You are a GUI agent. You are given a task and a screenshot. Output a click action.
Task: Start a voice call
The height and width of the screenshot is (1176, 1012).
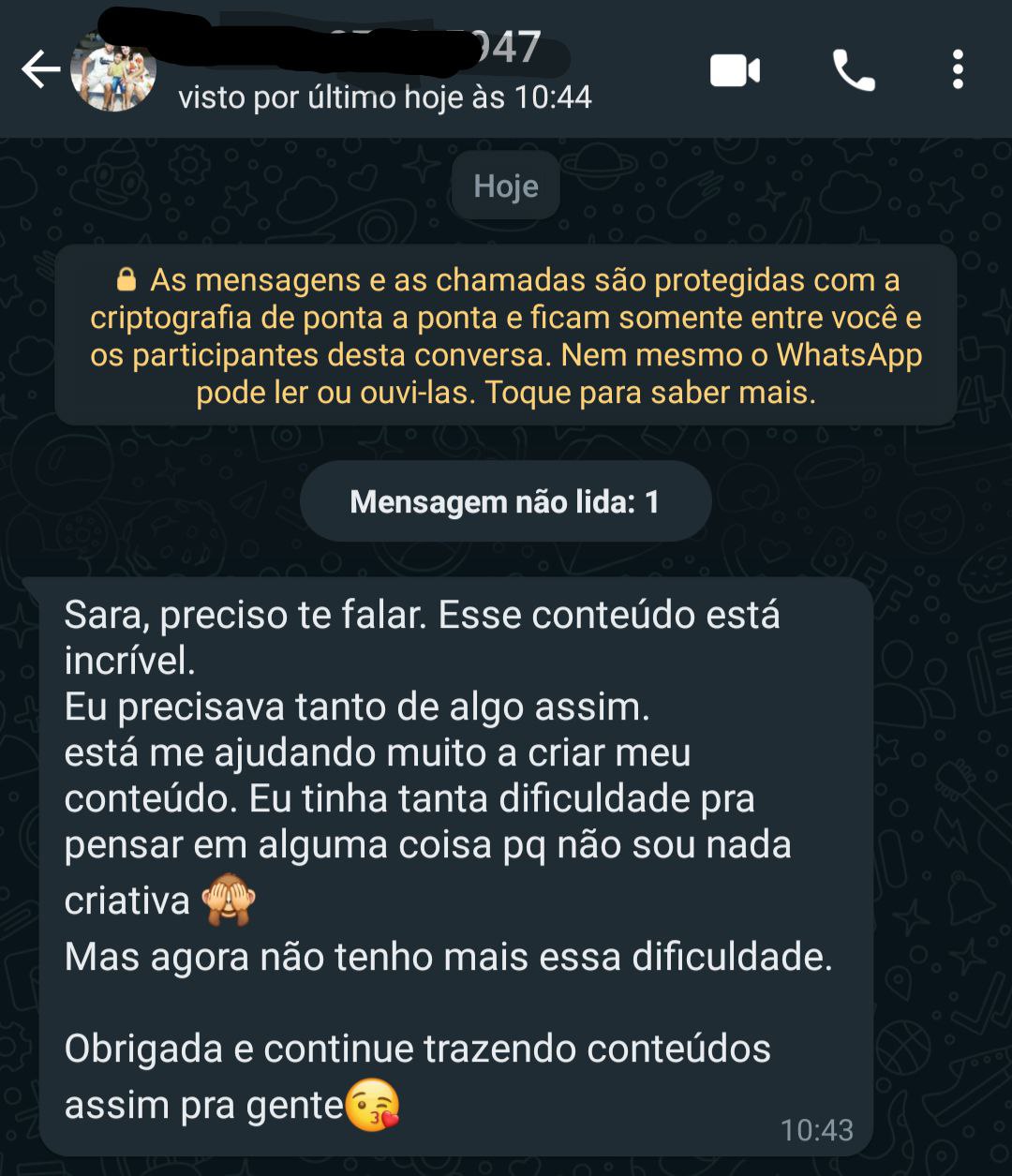[x=853, y=71]
